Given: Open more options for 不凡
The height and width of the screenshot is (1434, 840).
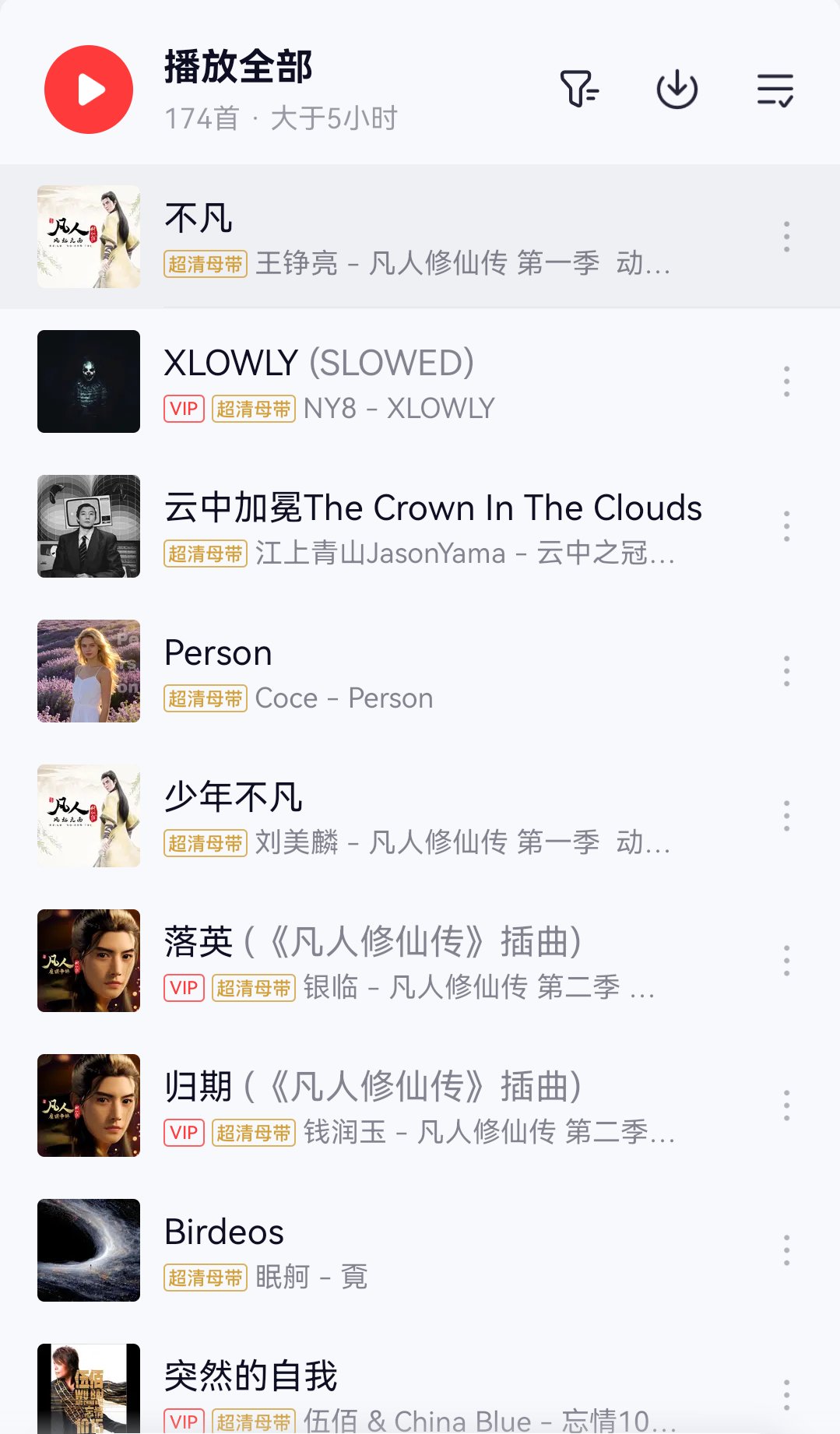Looking at the screenshot, I should (786, 237).
